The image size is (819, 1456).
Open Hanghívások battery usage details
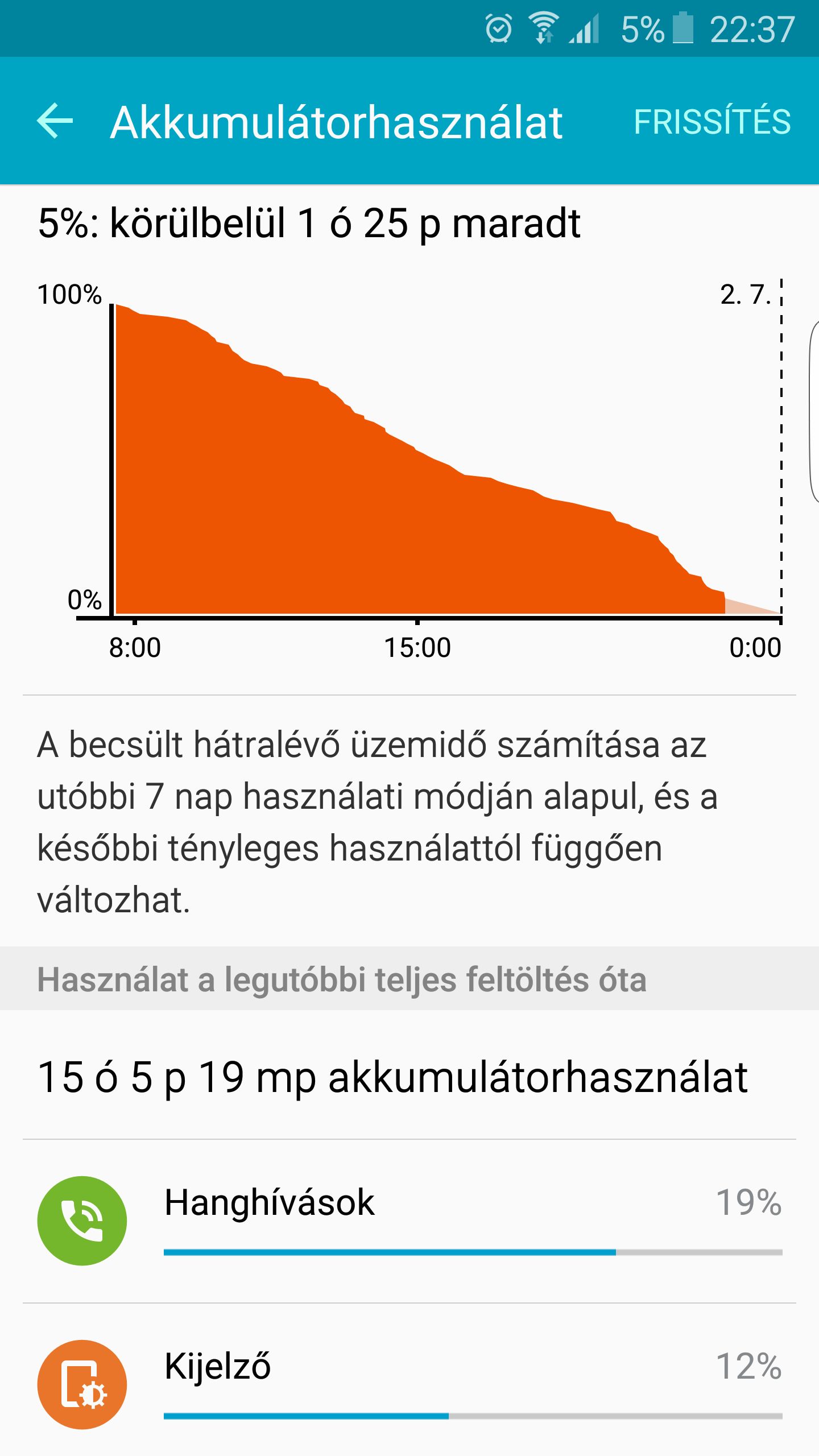[x=409, y=1221]
